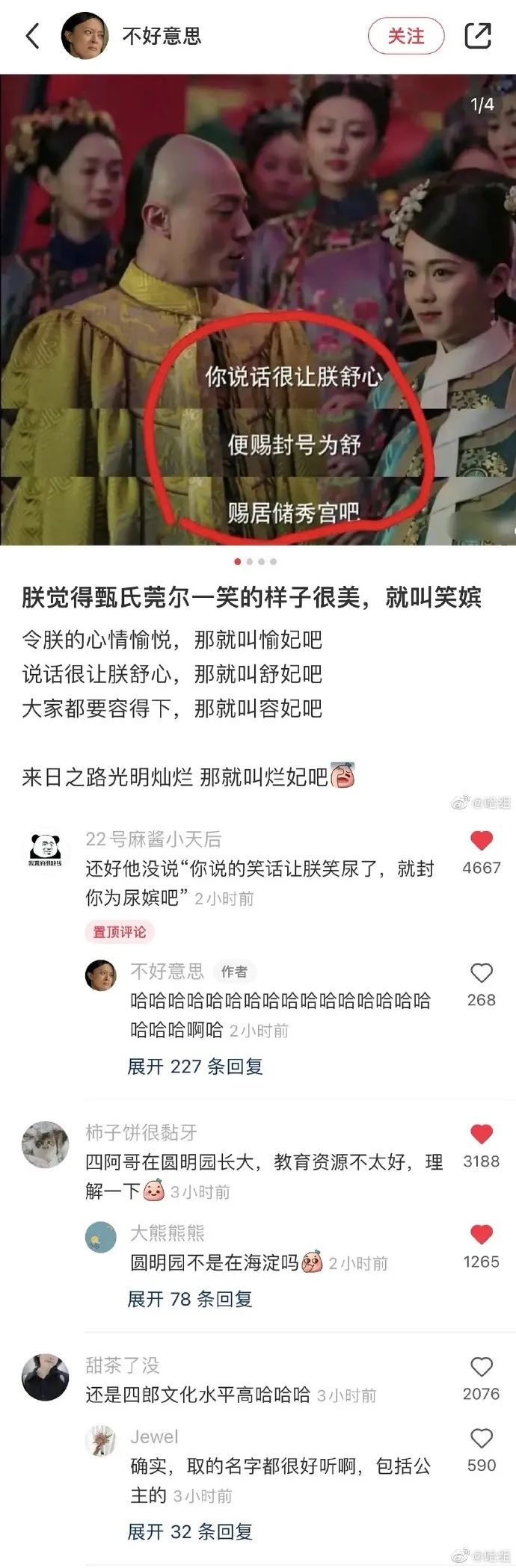The height and width of the screenshot is (1568, 516).
Task: Expand the 227 replies
Action: [195, 1067]
